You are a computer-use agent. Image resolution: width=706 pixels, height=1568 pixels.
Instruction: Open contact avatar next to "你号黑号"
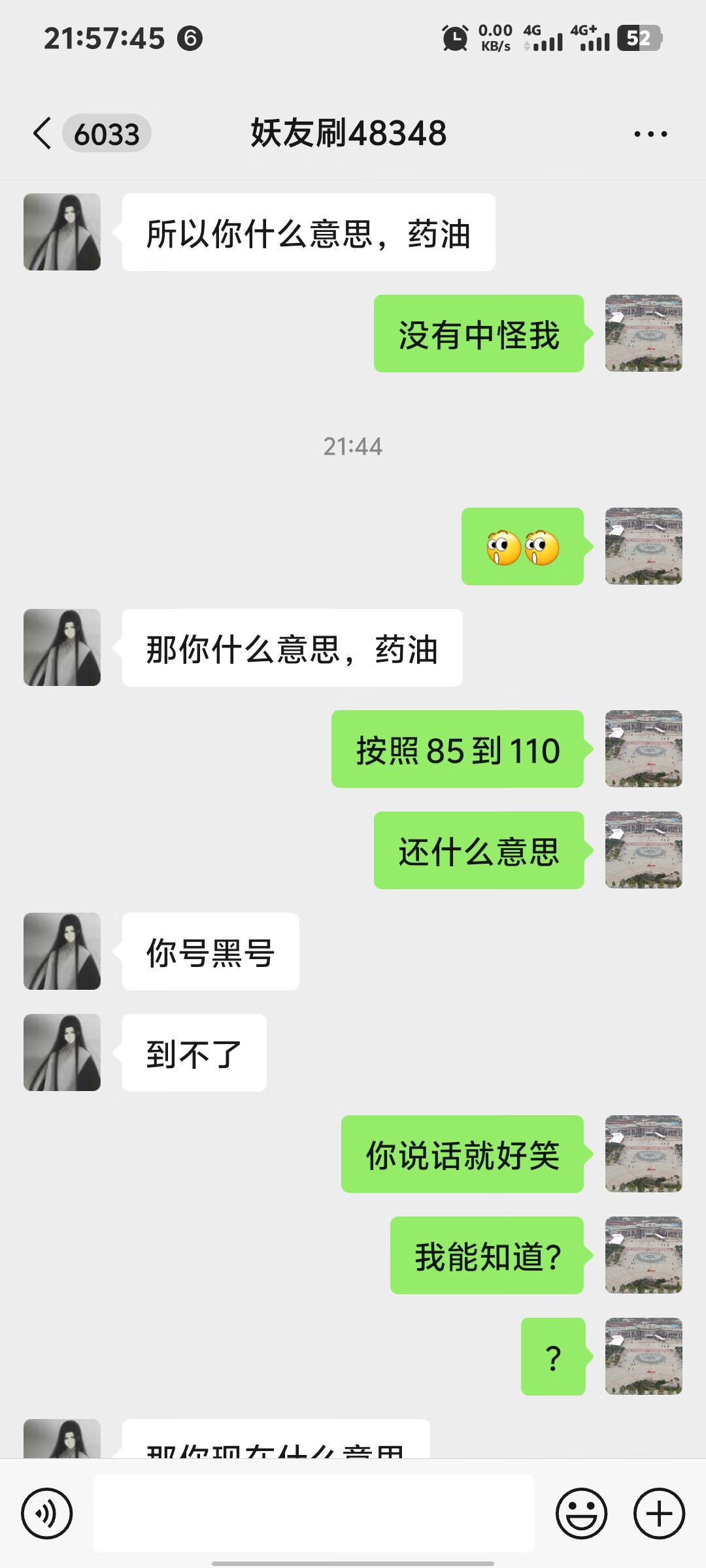(62, 951)
